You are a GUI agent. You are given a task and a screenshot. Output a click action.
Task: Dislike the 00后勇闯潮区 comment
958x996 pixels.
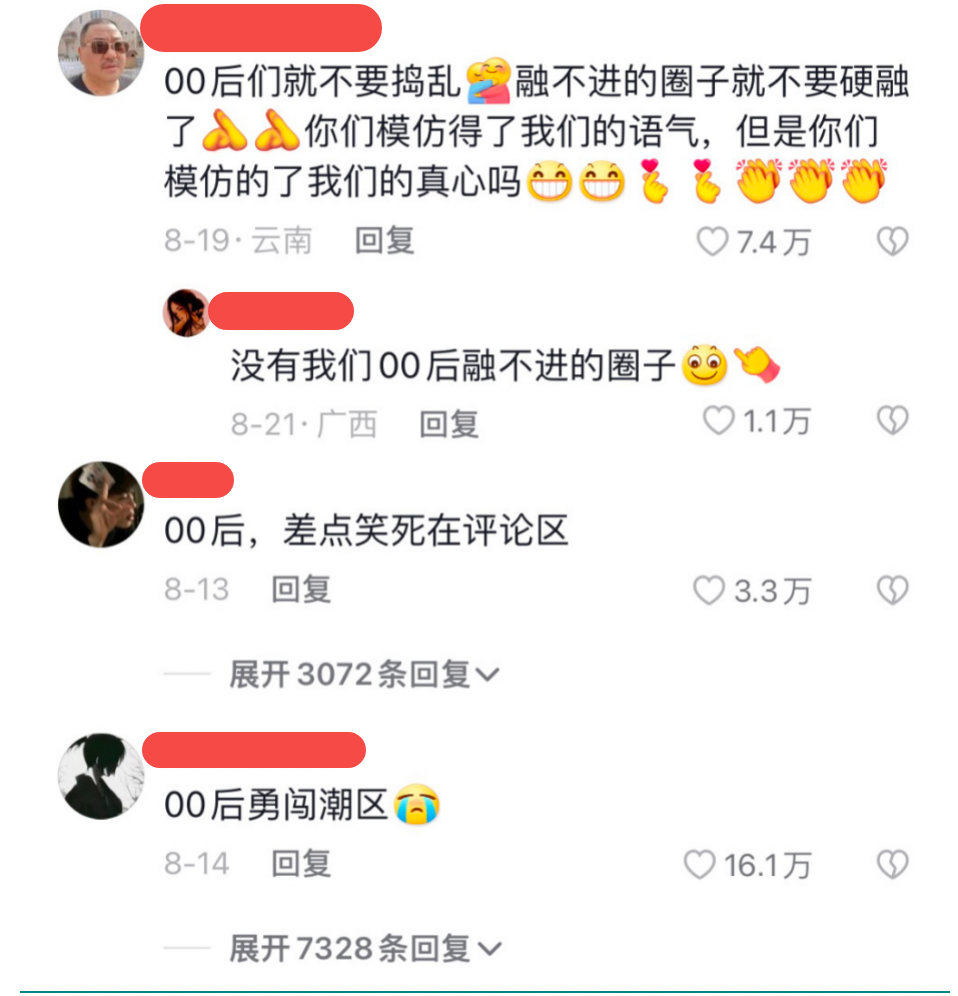tap(892, 865)
